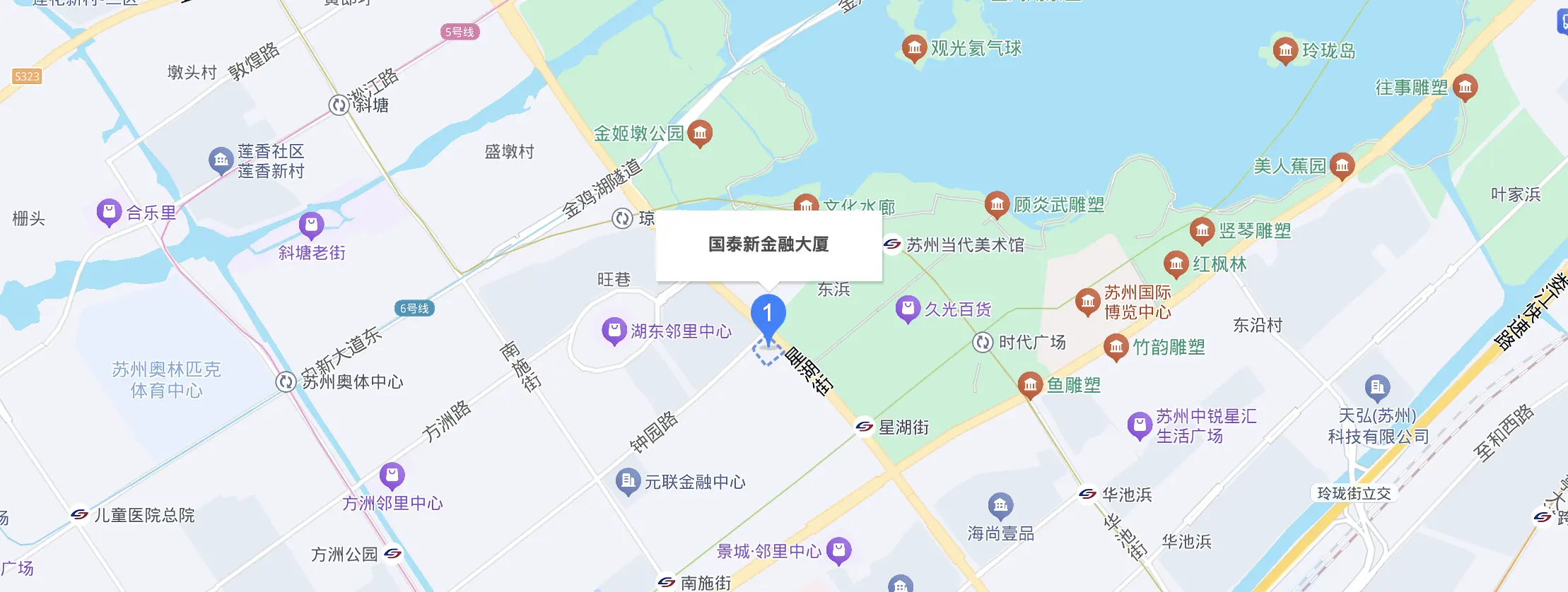Tap the 星湖街 bus stop icon
This screenshot has width=1568, height=592.
tap(864, 427)
